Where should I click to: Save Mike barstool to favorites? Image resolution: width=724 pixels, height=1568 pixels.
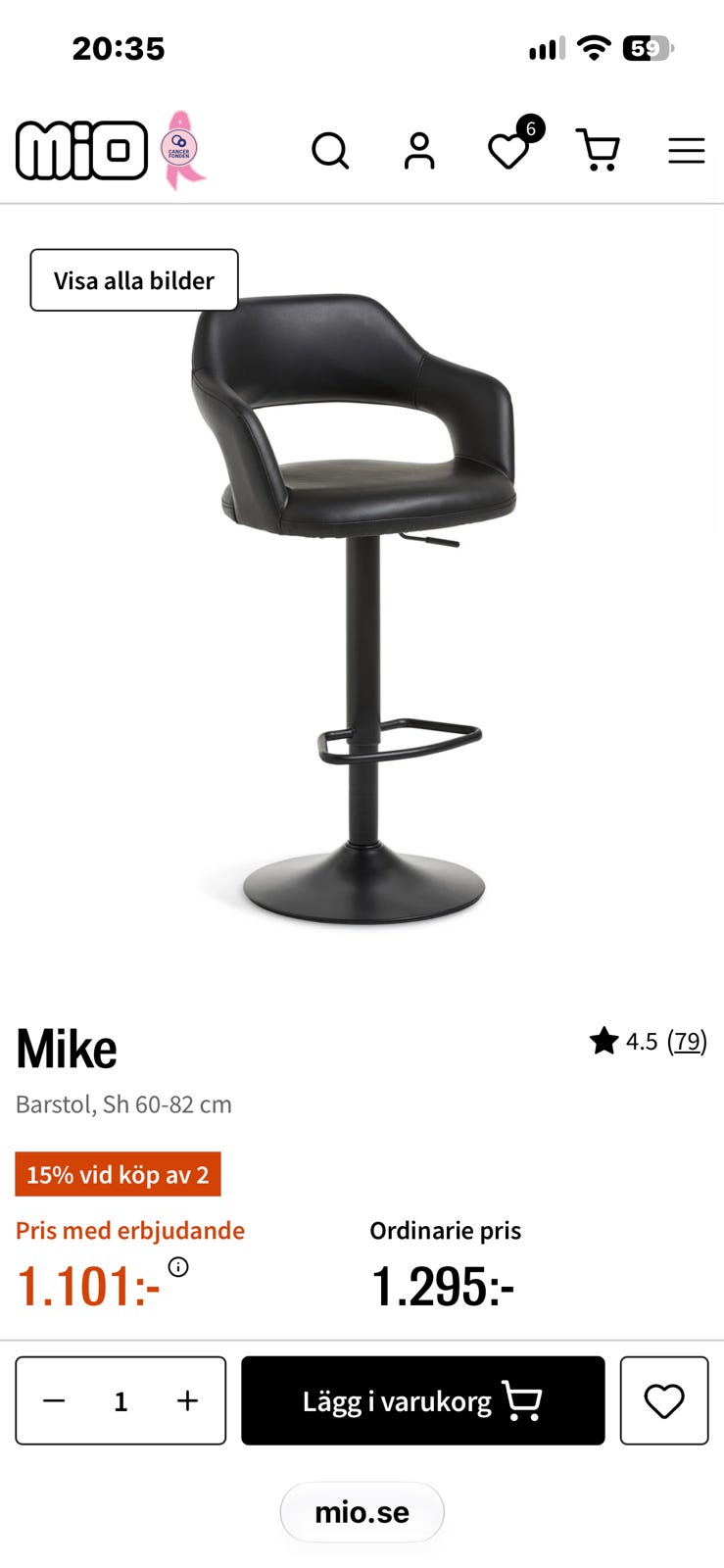click(x=664, y=1400)
